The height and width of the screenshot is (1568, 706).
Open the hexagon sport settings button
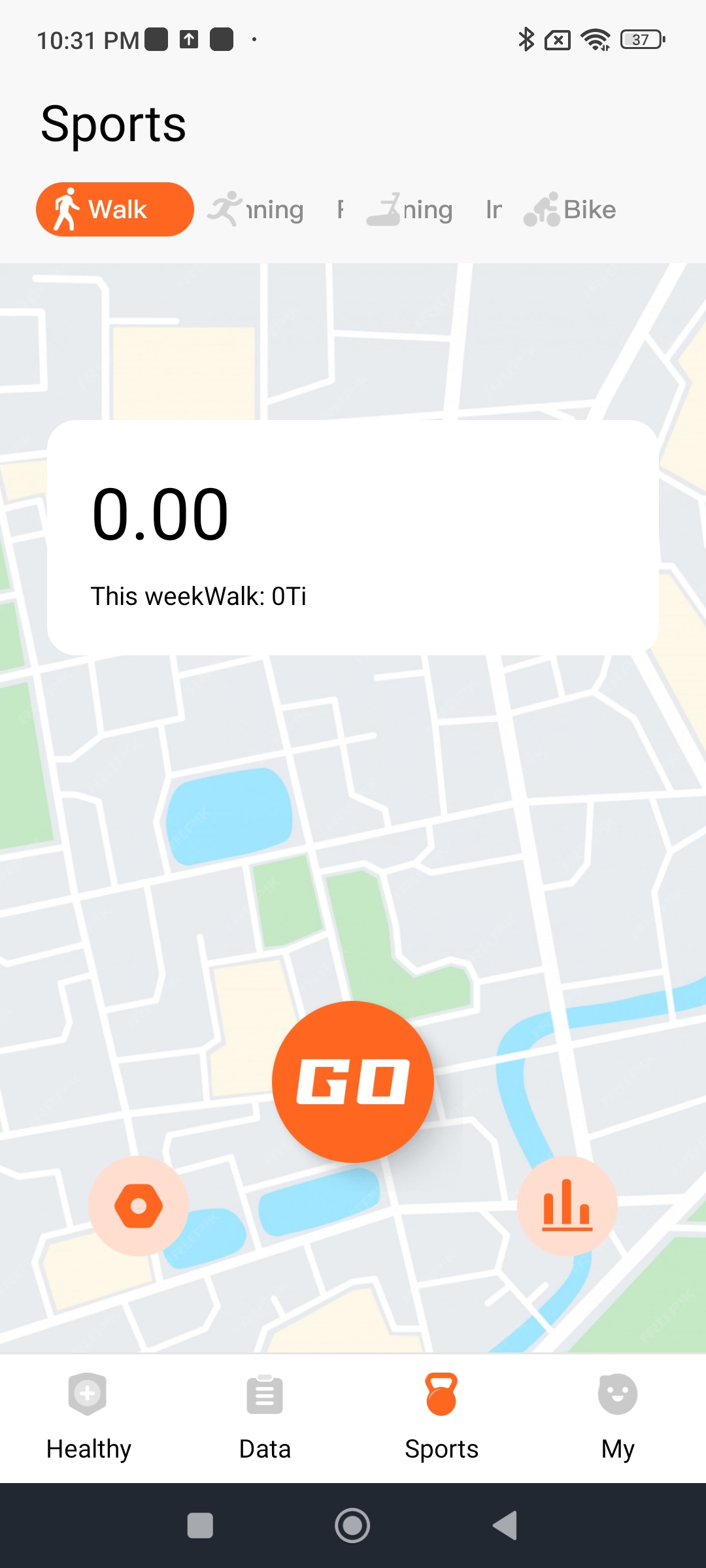[x=139, y=1205]
